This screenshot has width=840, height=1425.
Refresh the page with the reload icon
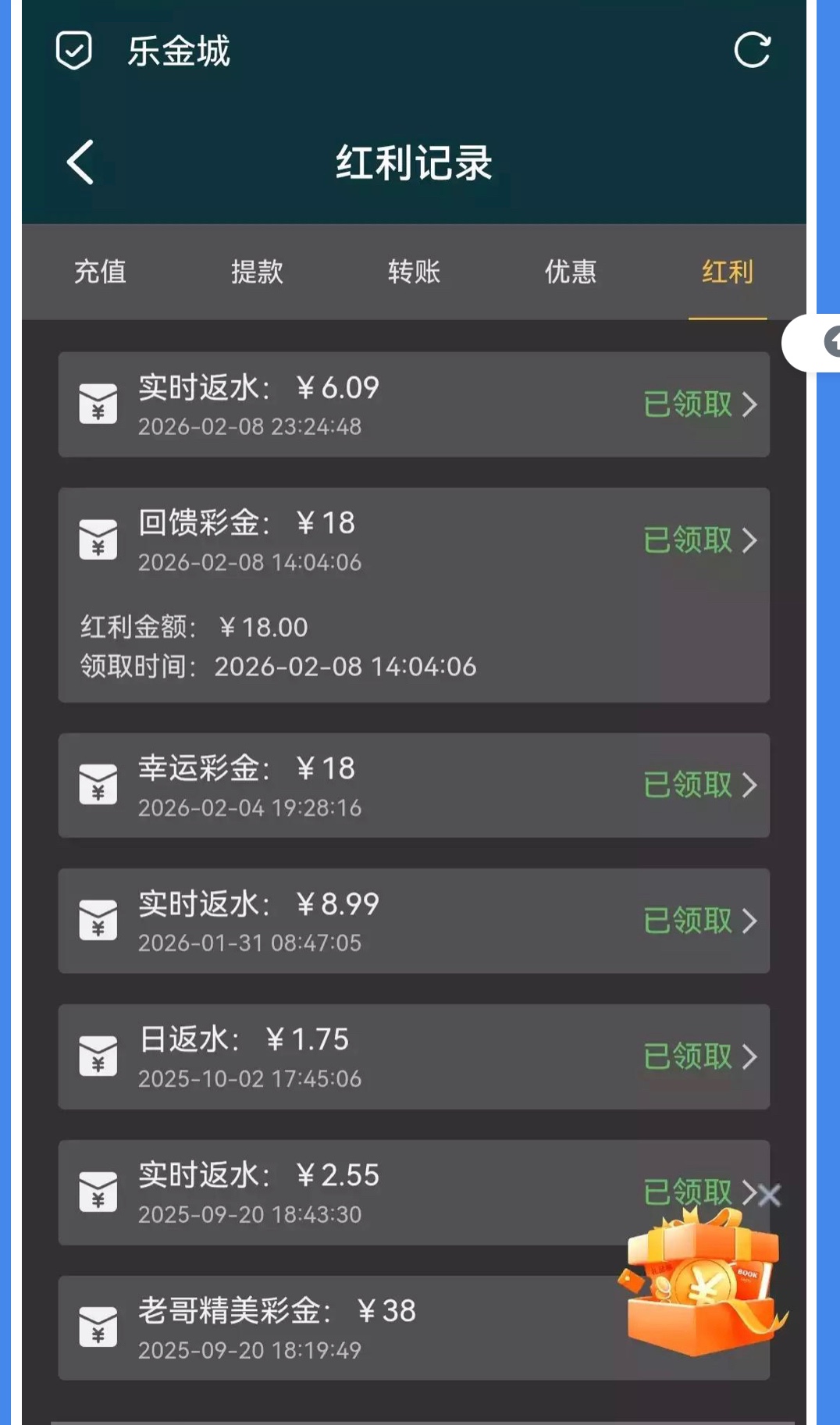tap(752, 51)
